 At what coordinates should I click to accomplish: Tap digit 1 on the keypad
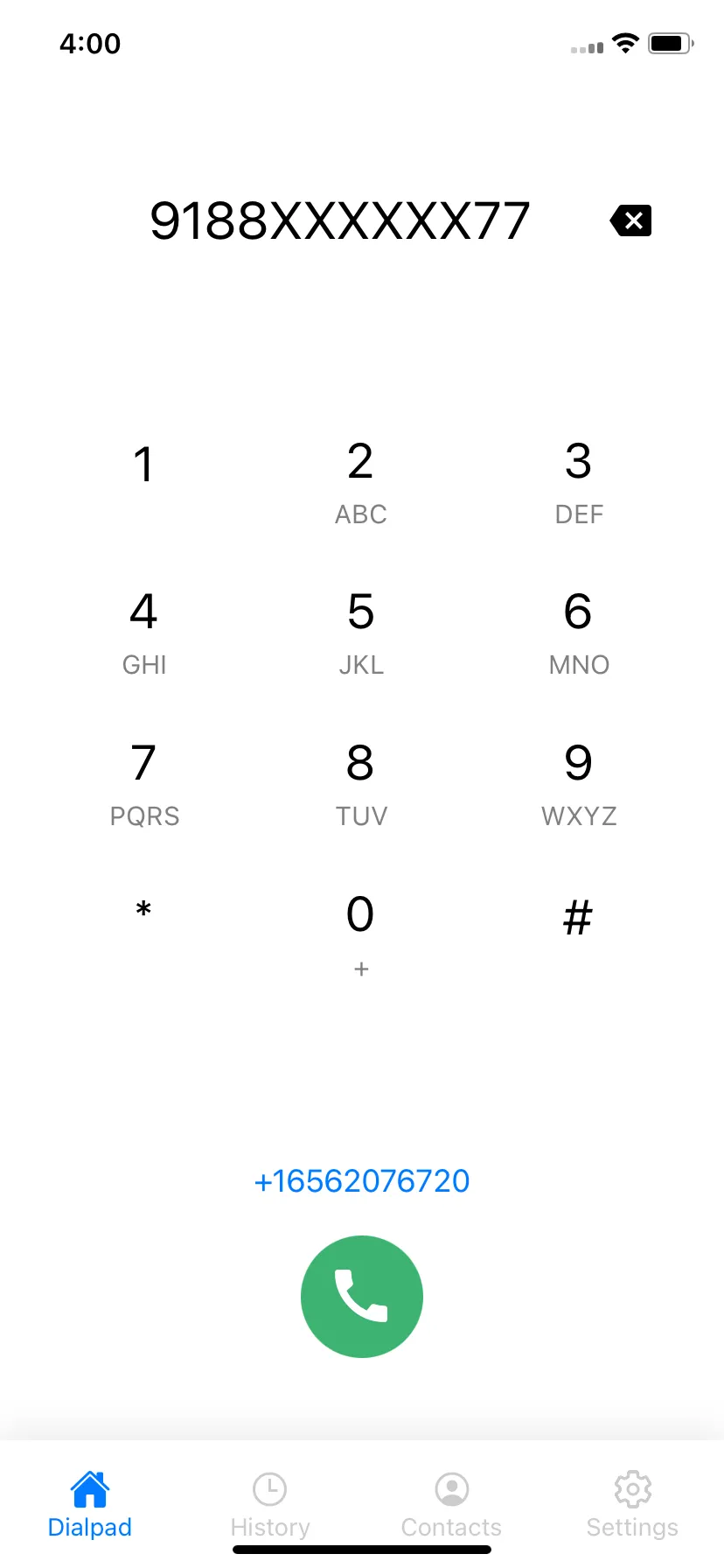pos(143,464)
